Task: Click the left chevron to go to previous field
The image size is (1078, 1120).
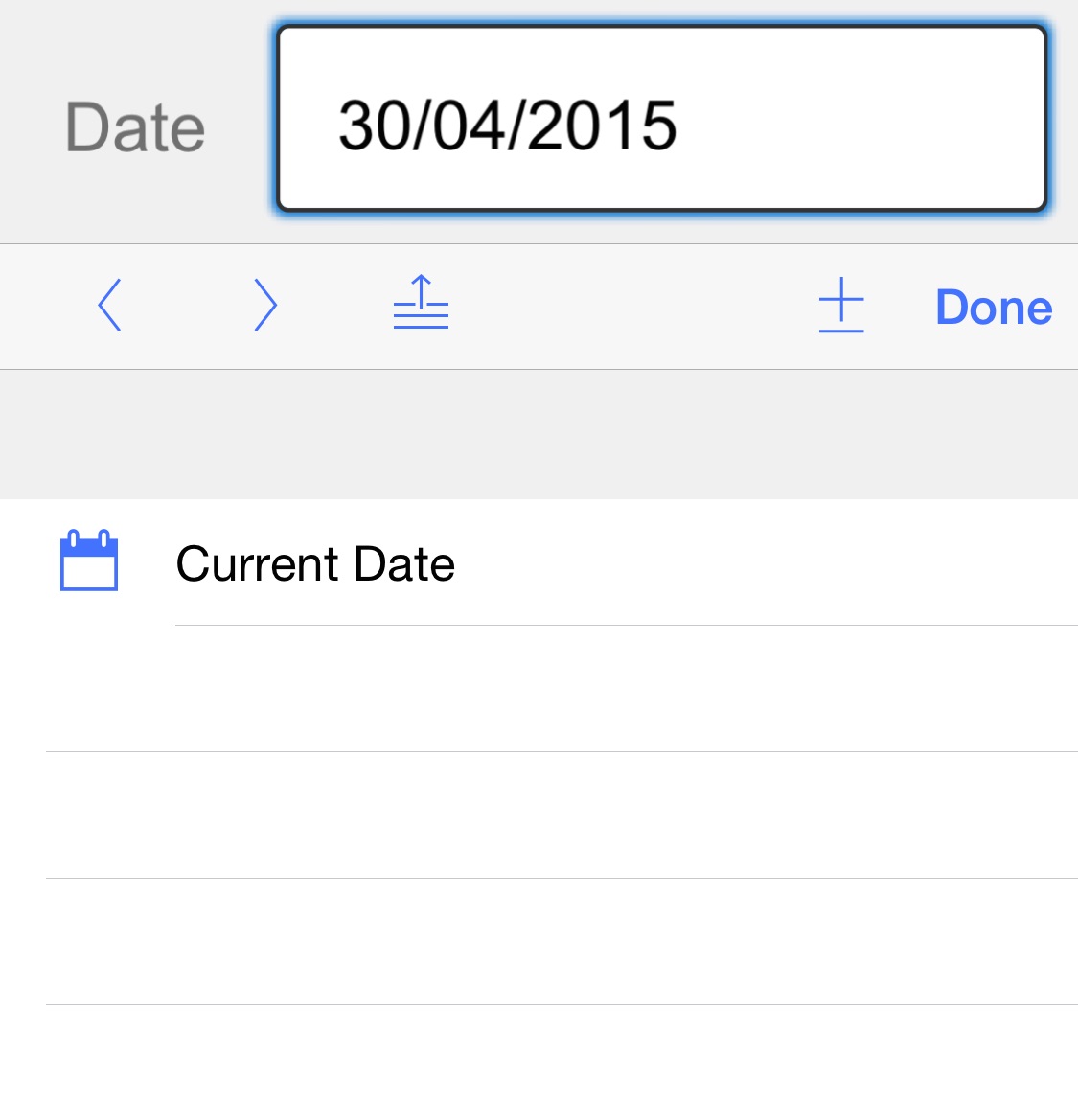Action: (108, 306)
